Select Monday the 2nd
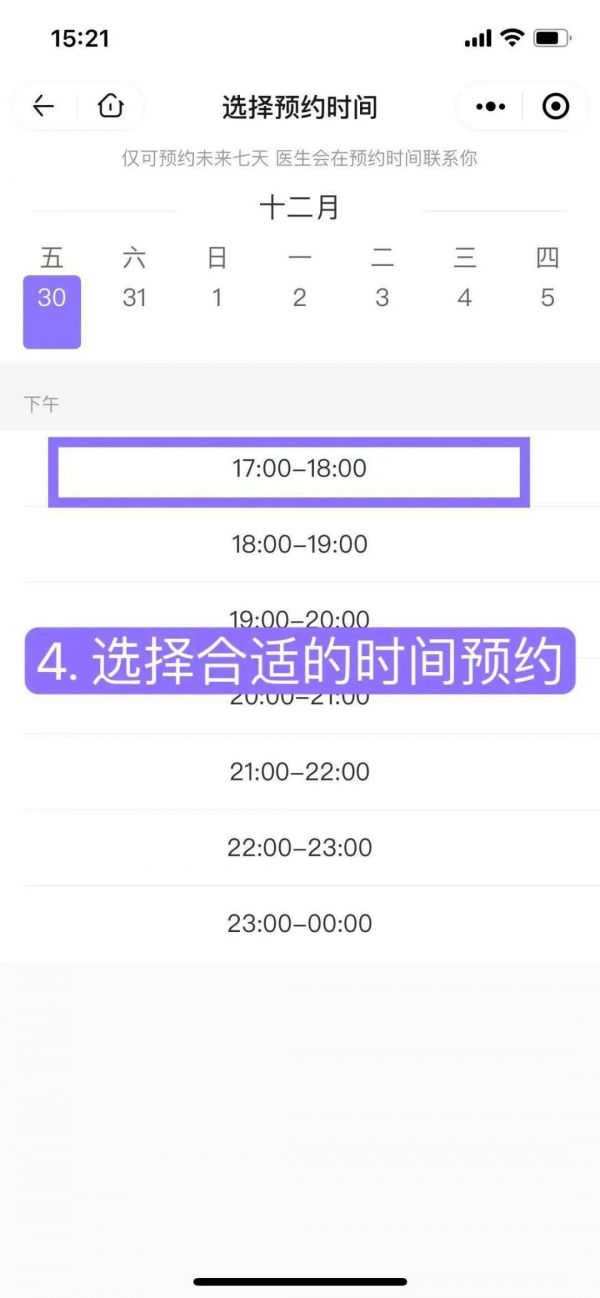Screen dimensions: 600x1298 [299, 298]
